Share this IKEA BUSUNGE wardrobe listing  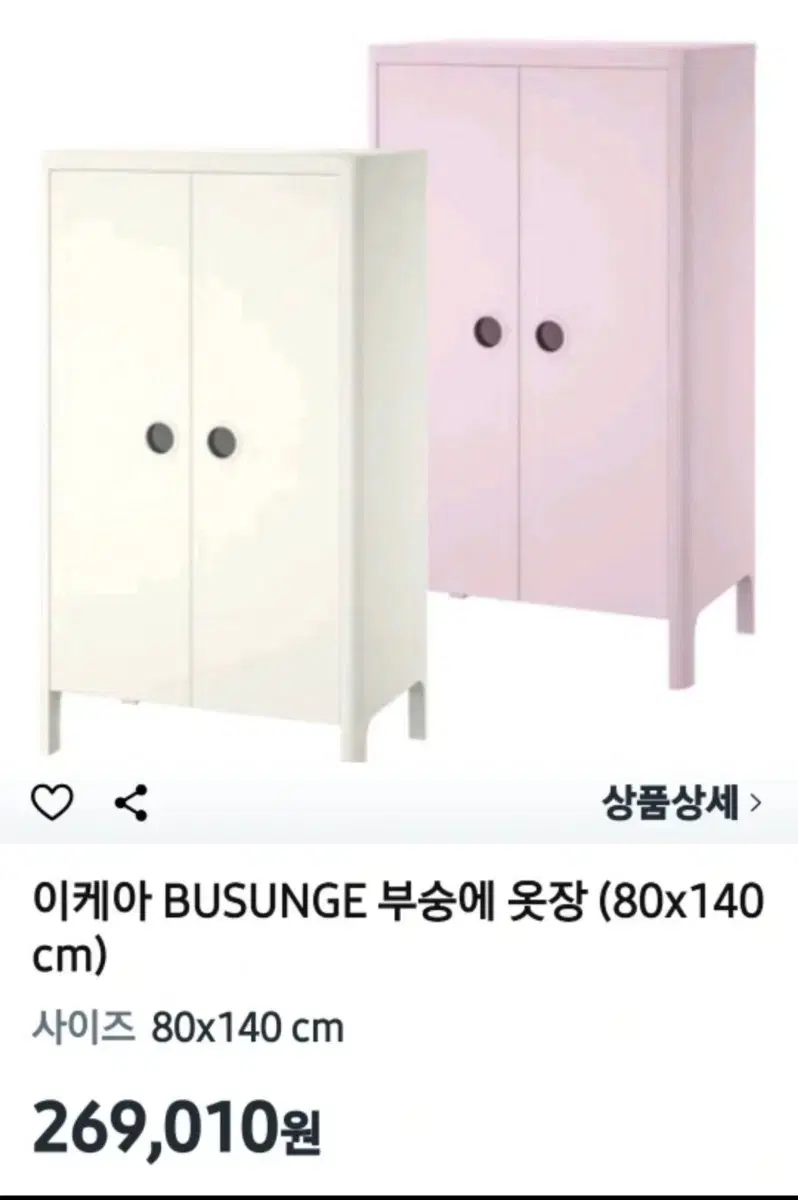(130, 802)
